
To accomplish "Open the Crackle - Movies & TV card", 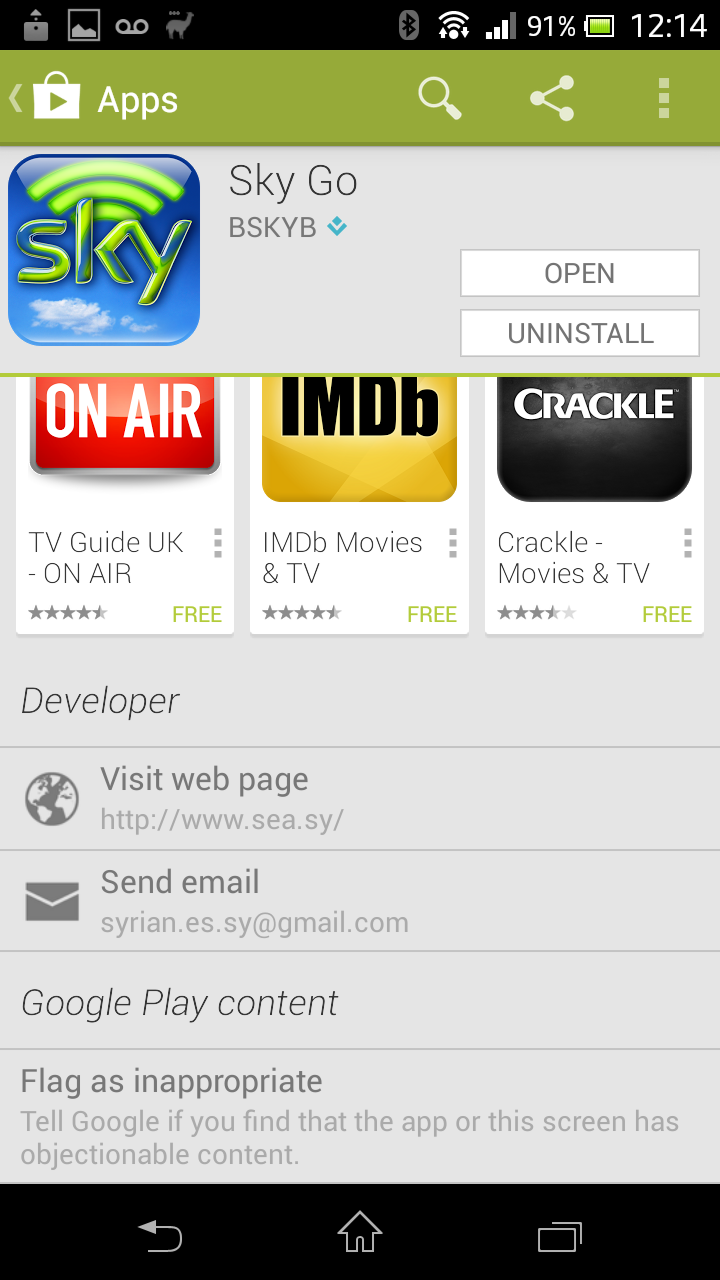I will pyautogui.click(x=594, y=505).
